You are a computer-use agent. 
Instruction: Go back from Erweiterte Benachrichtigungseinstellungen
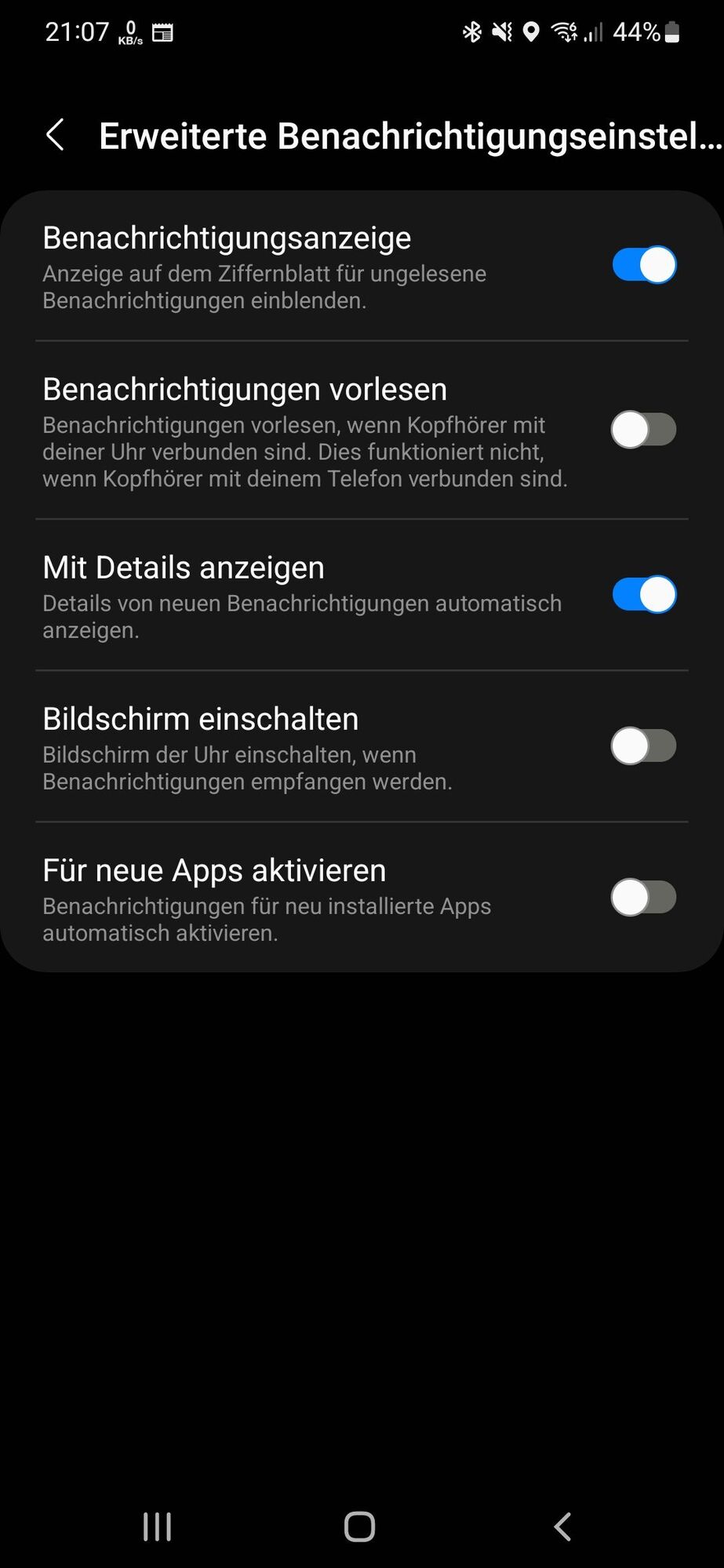tap(55, 135)
